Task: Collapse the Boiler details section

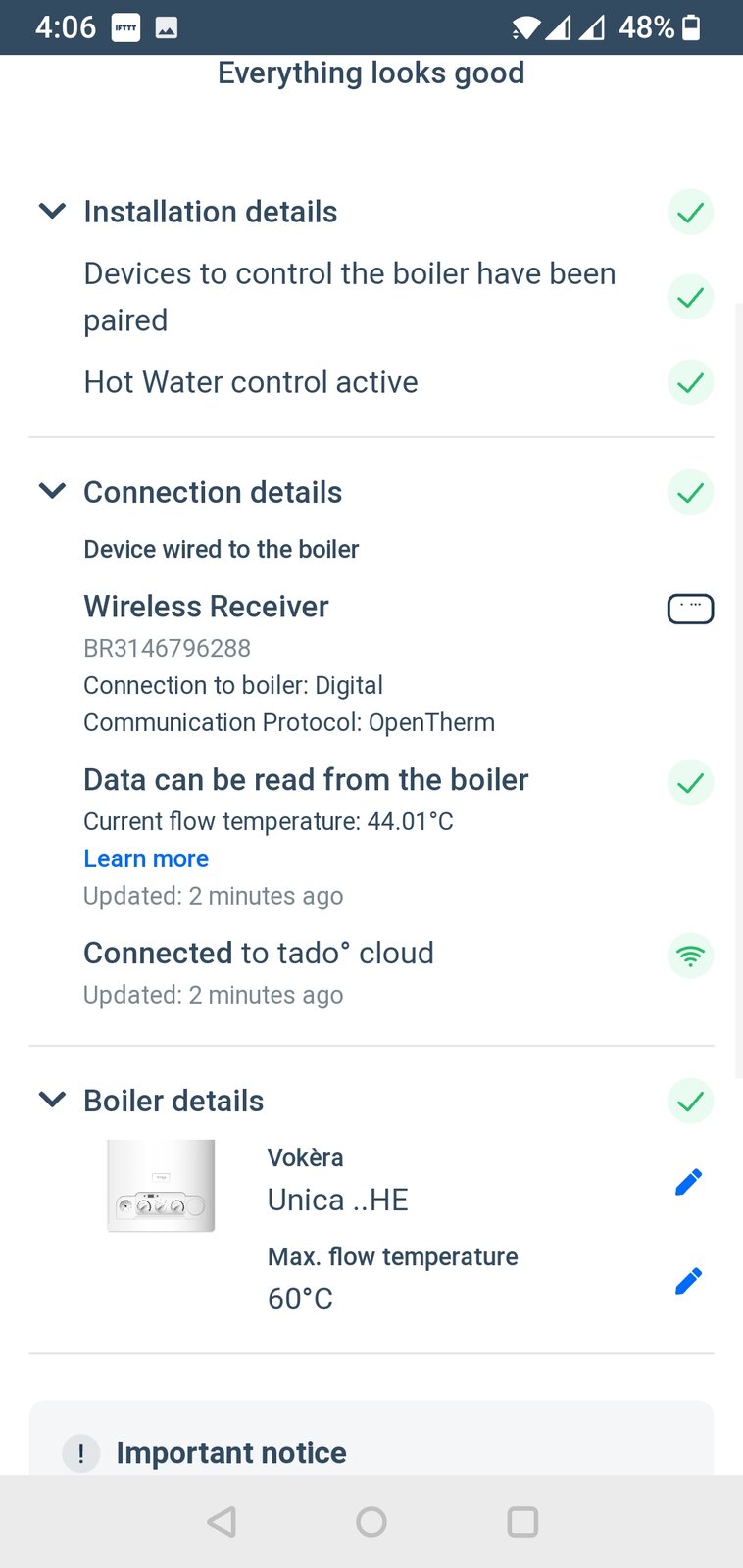Action: click(52, 1101)
